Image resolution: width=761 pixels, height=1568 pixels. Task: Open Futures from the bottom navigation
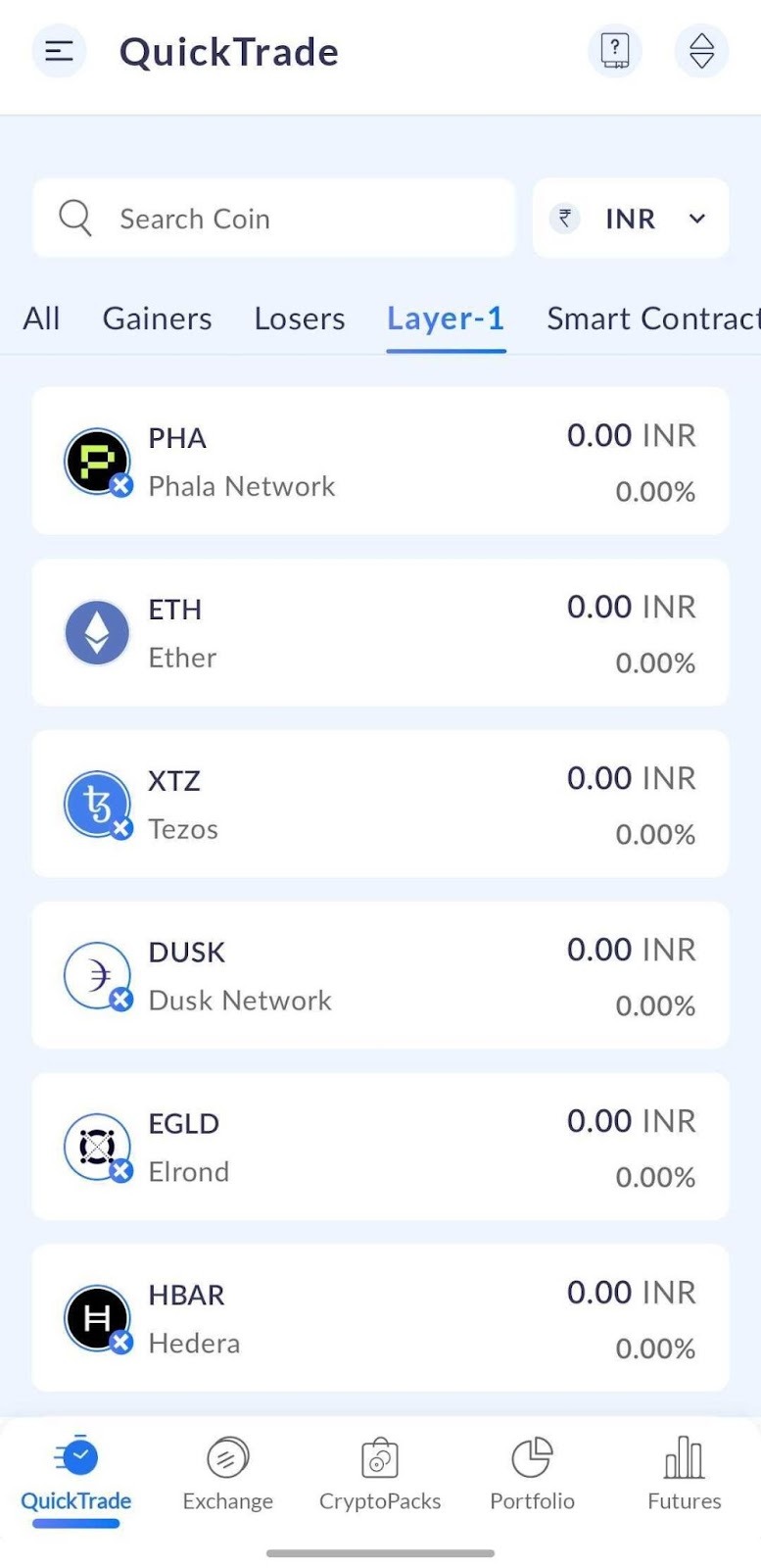tap(683, 1475)
